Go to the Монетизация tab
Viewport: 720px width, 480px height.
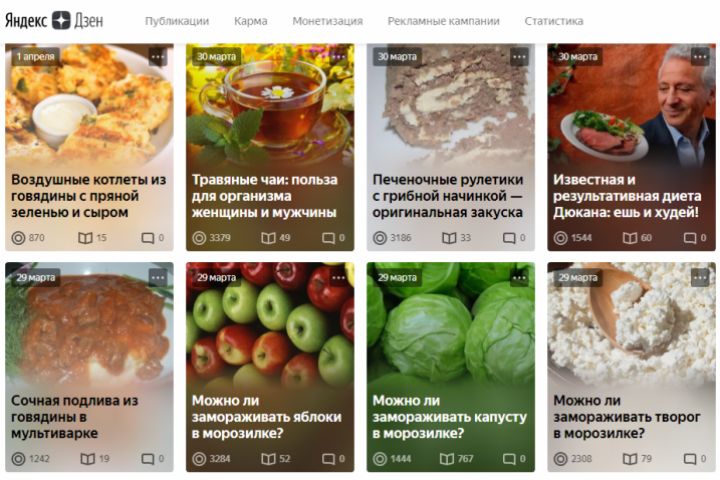[328, 21]
